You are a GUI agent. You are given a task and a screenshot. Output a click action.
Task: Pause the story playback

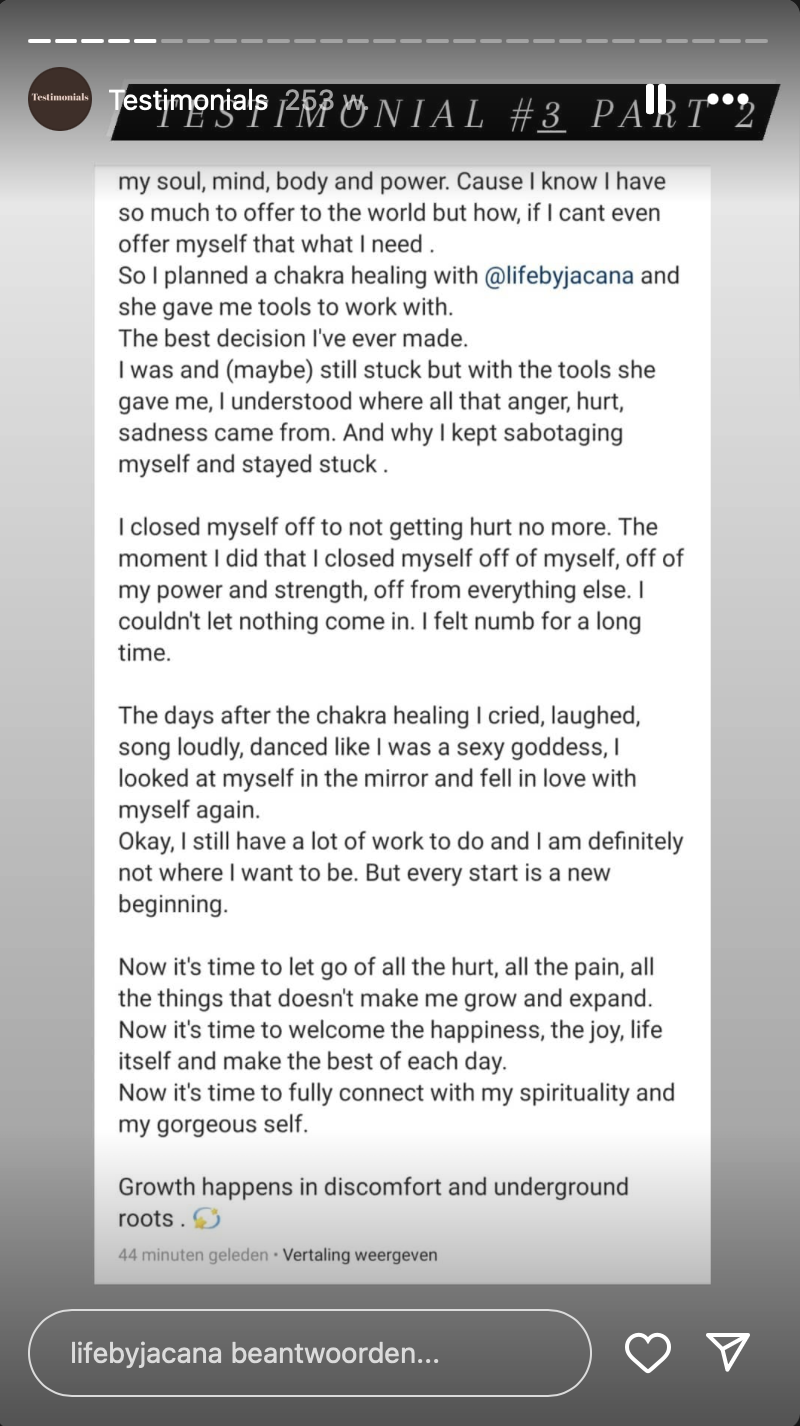tap(656, 99)
